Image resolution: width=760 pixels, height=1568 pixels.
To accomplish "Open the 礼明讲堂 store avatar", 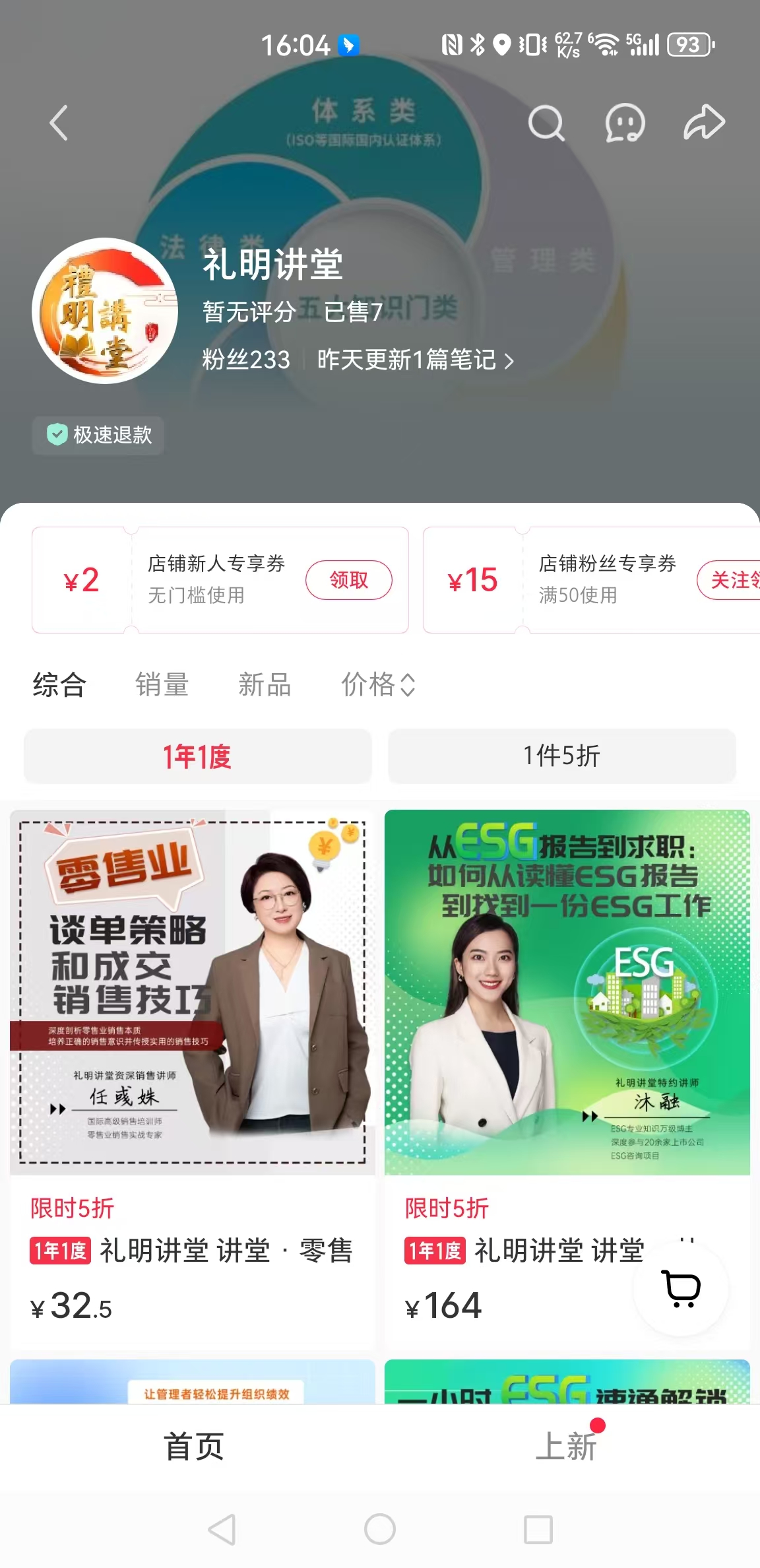I will 105,310.
